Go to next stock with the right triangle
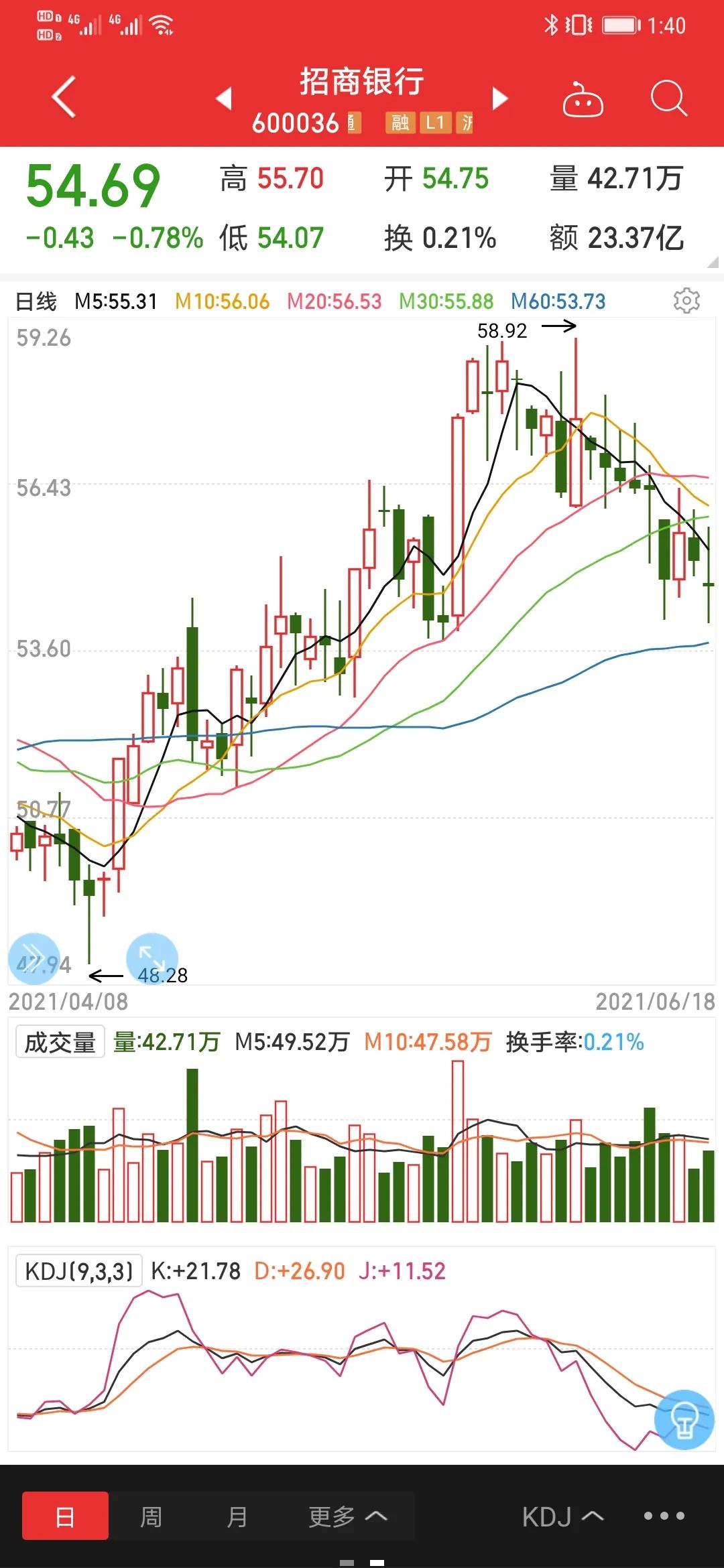The height and width of the screenshot is (1568, 724). pyautogui.click(x=499, y=97)
